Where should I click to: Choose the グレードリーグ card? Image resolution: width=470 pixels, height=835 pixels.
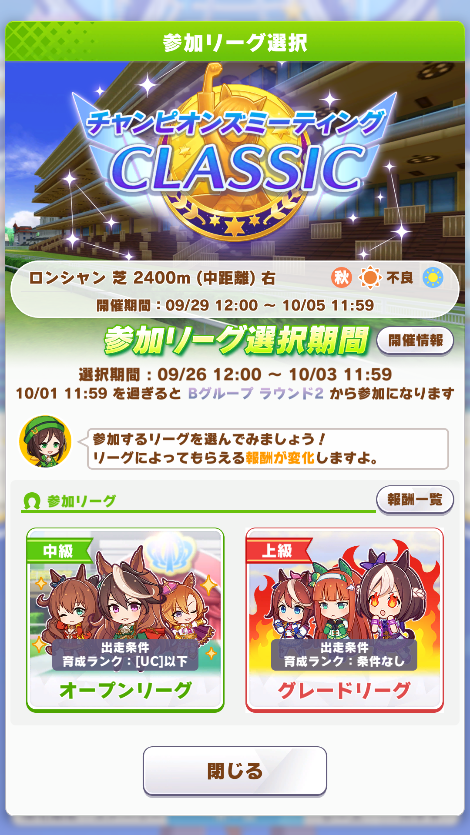click(344, 619)
